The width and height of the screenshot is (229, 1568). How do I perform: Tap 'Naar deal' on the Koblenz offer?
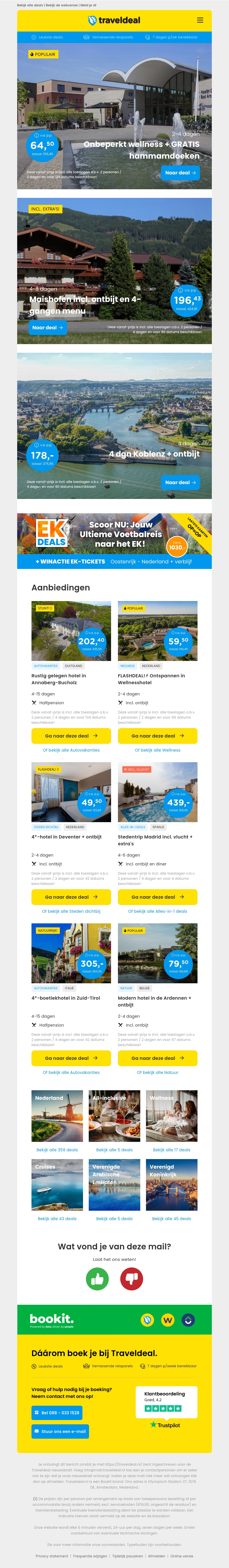pos(180,482)
